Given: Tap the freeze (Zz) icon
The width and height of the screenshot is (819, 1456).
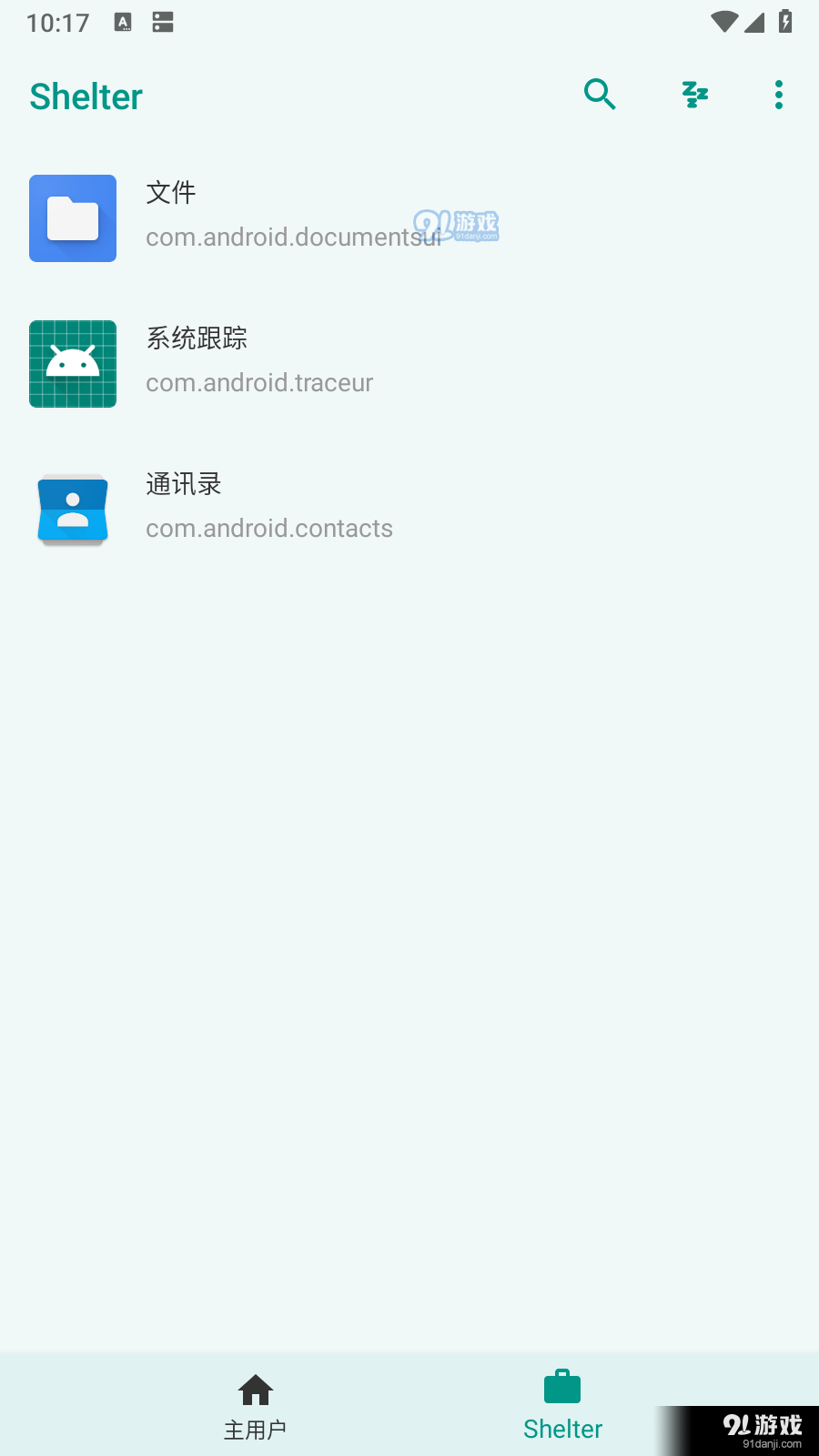Looking at the screenshot, I should coord(694,94).
